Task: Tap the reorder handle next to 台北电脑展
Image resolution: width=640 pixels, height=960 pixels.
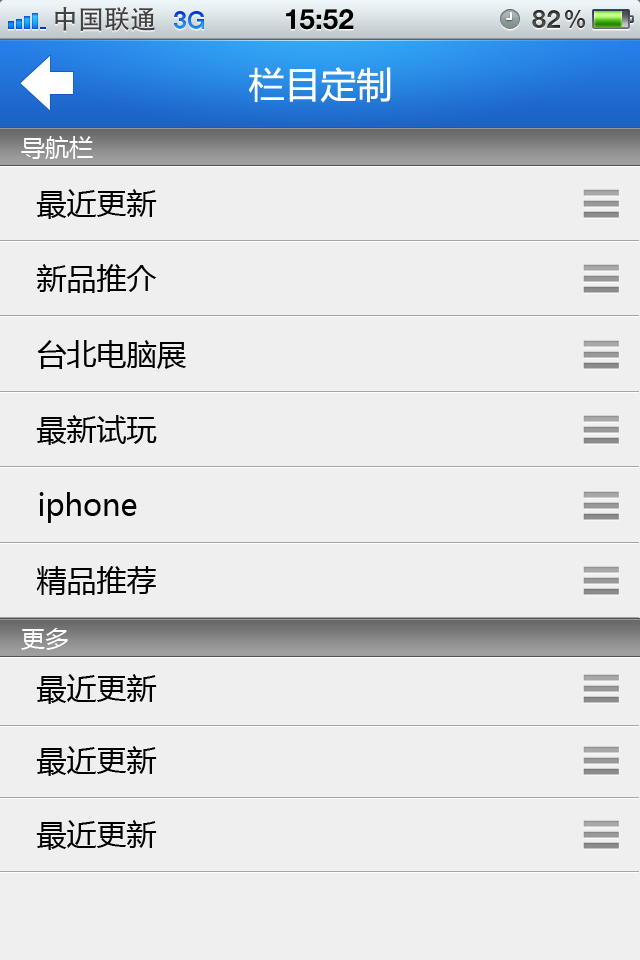Action: click(601, 355)
